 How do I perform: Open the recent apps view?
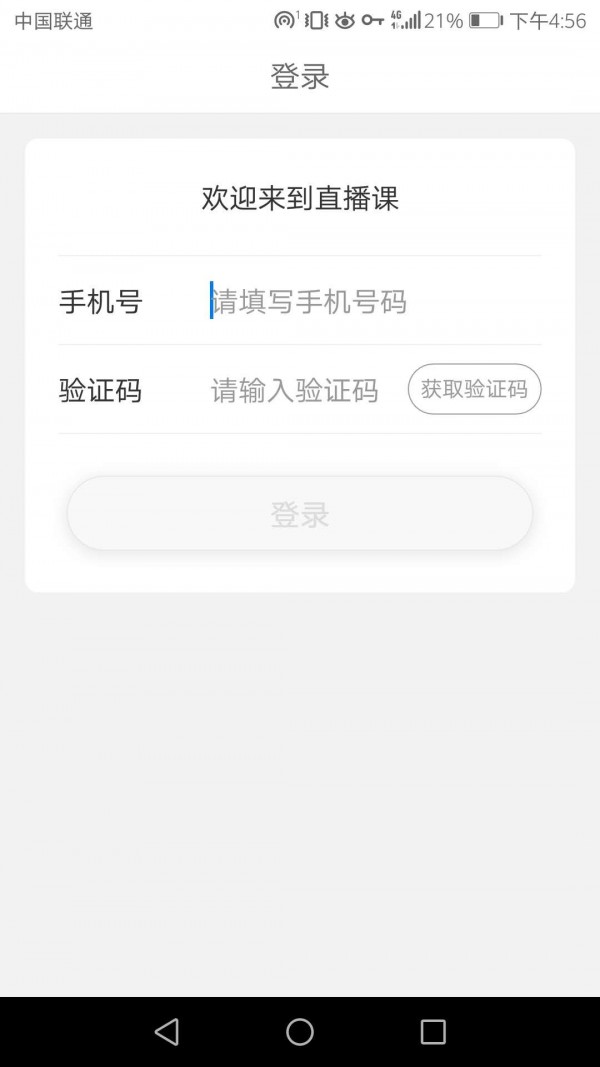point(433,1031)
